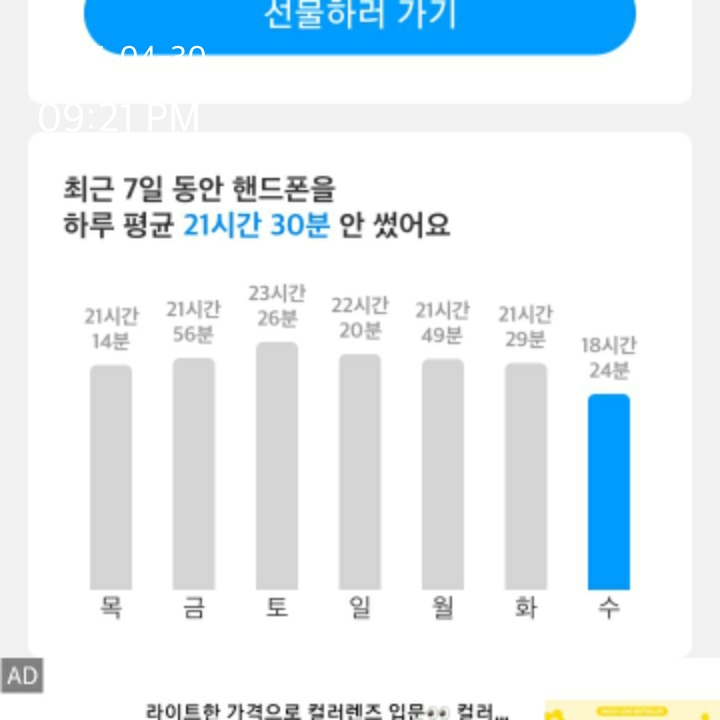Open the color lens ad banner
Image resolution: width=720 pixels, height=720 pixels.
360,689
